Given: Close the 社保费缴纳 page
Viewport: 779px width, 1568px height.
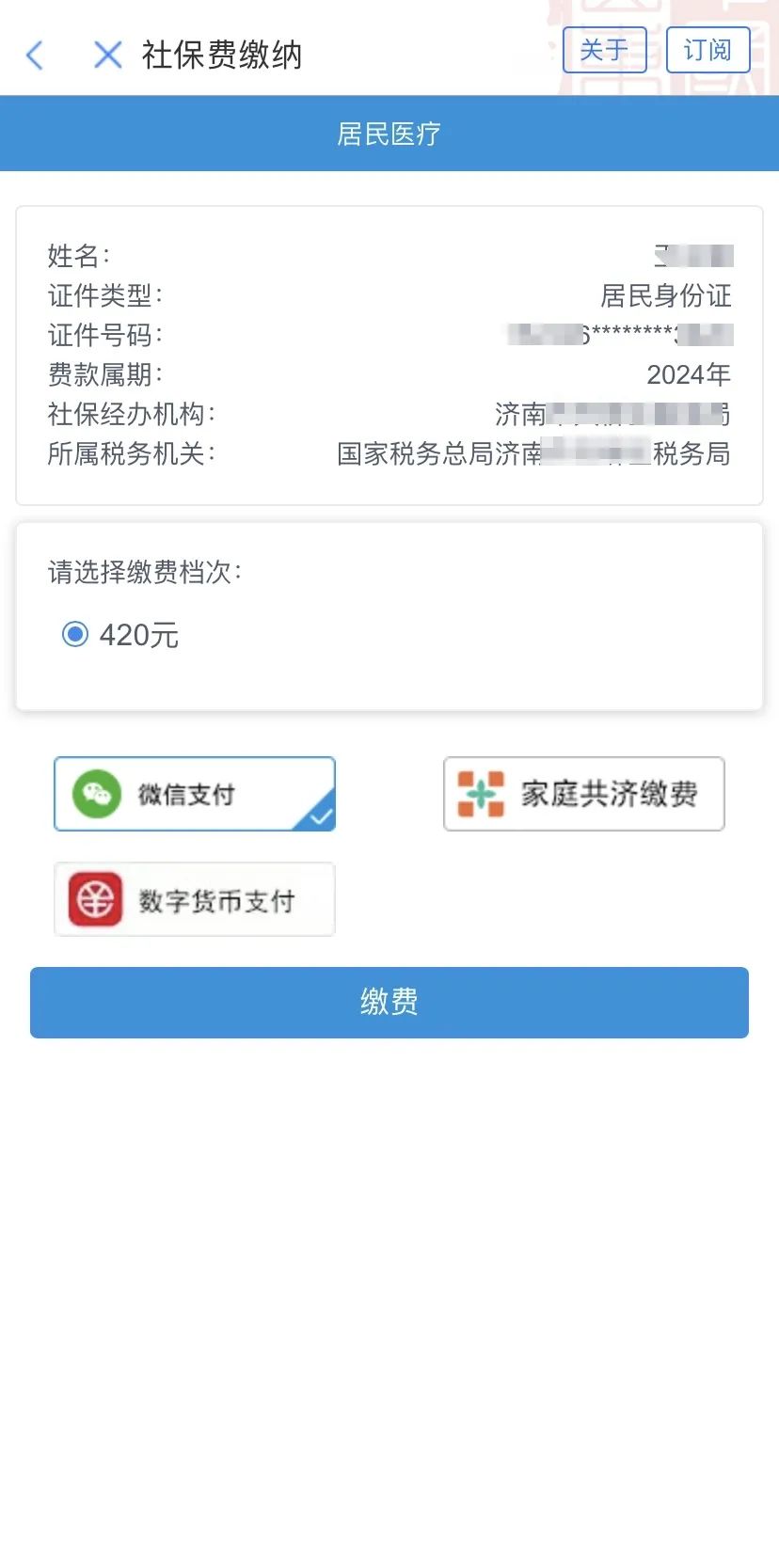Looking at the screenshot, I should coord(108,55).
